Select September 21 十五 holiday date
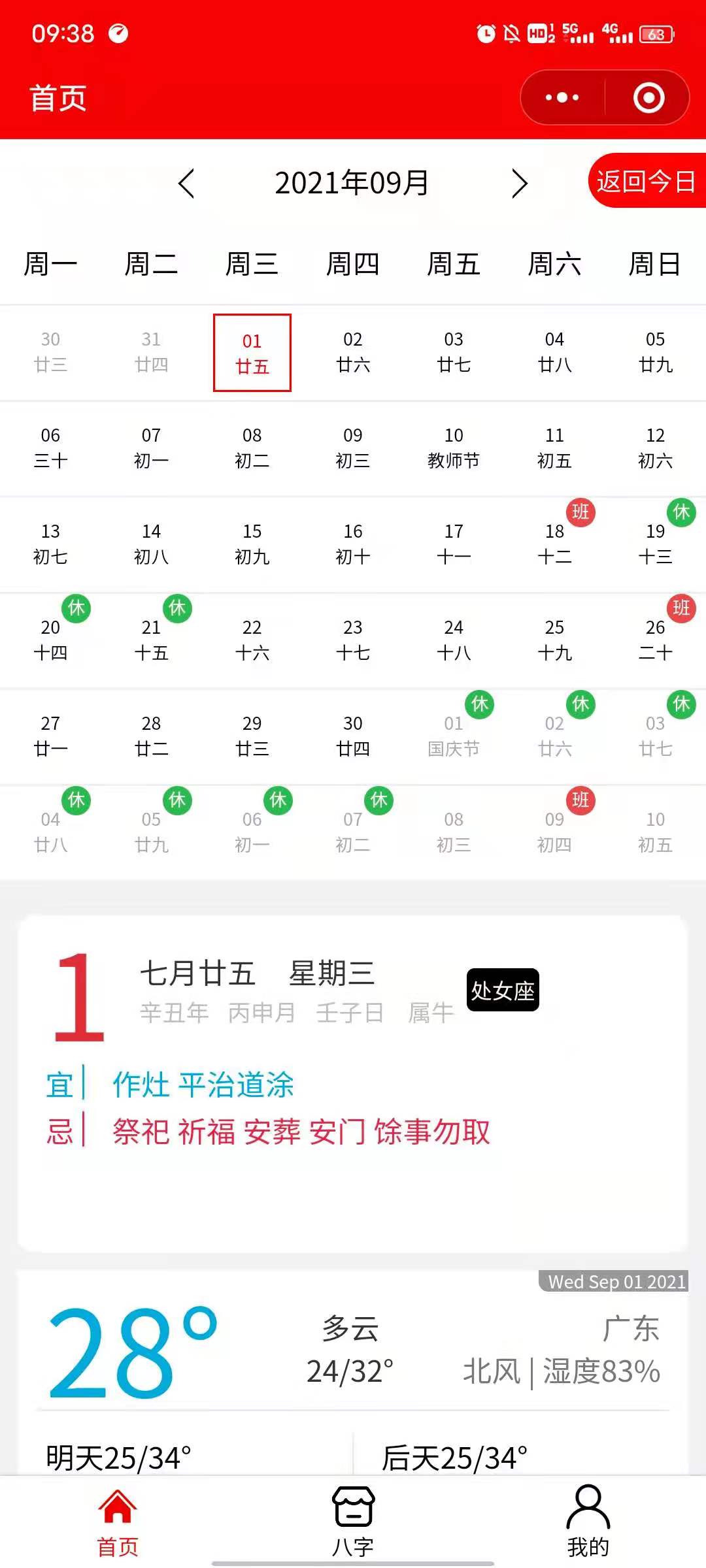The width and height of the screenshot is (706, 1568). (152, 640)
